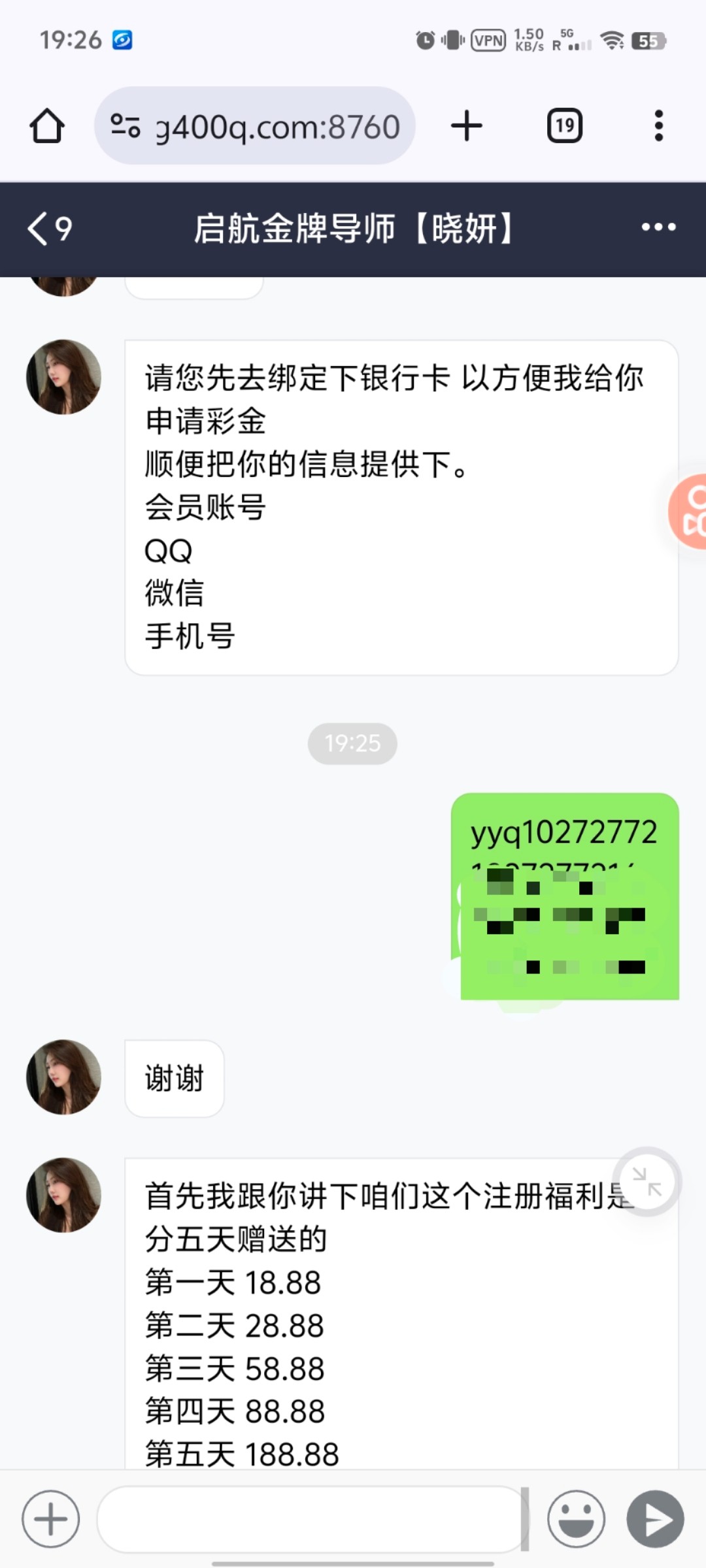Tap the floating shrink arrows button
This screenshot has width=706, height=1568.
click(x=647, y=1181)
